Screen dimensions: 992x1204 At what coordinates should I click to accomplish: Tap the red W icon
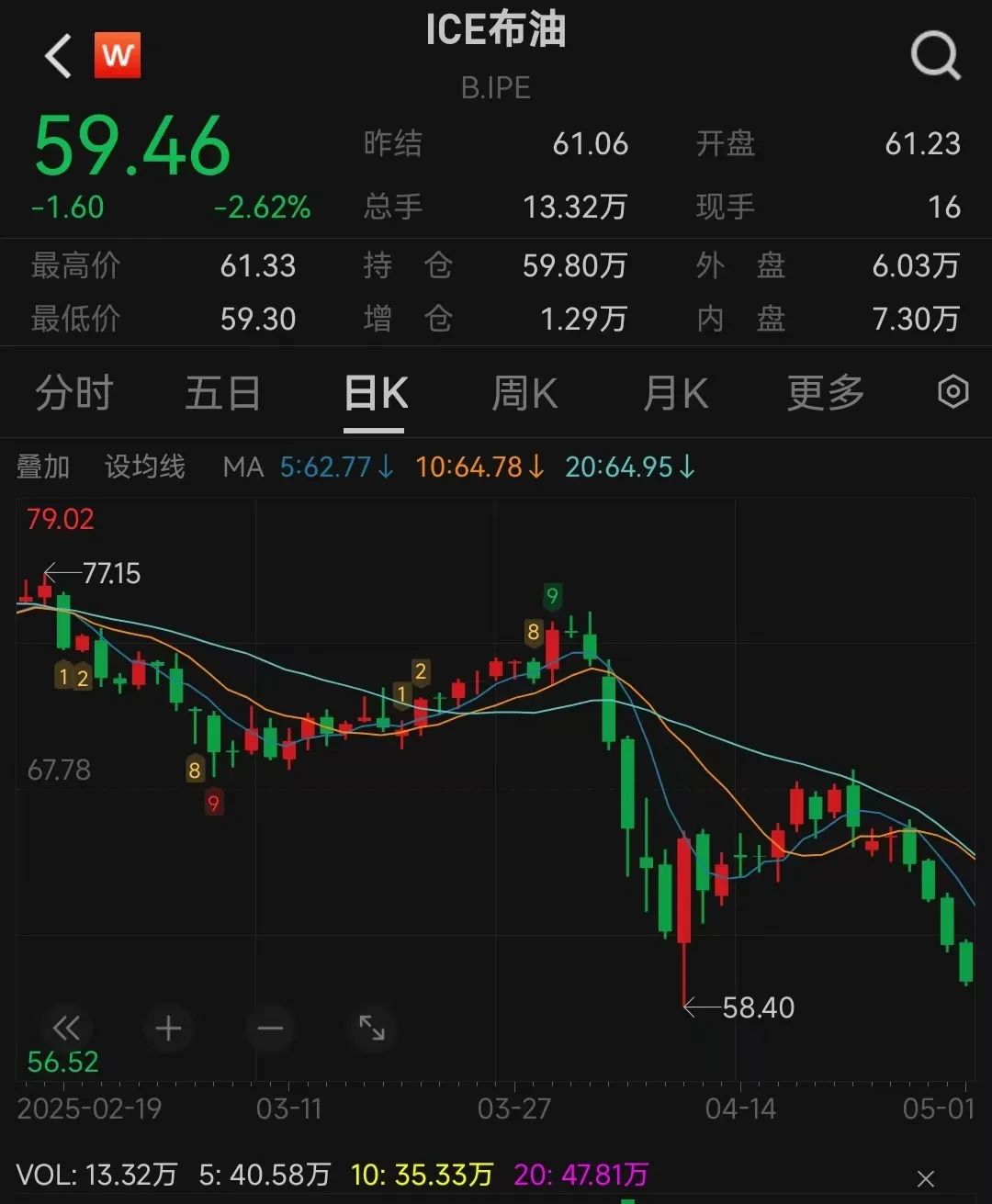[118, 55]
